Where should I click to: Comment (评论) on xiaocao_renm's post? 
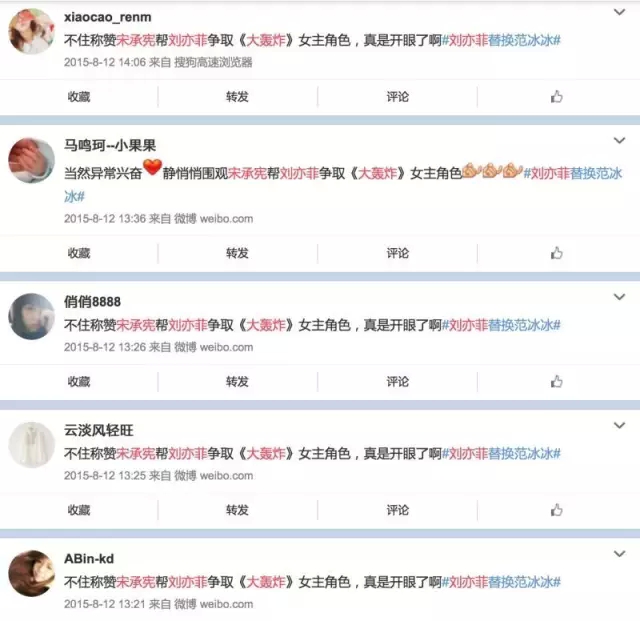(397, 97)
